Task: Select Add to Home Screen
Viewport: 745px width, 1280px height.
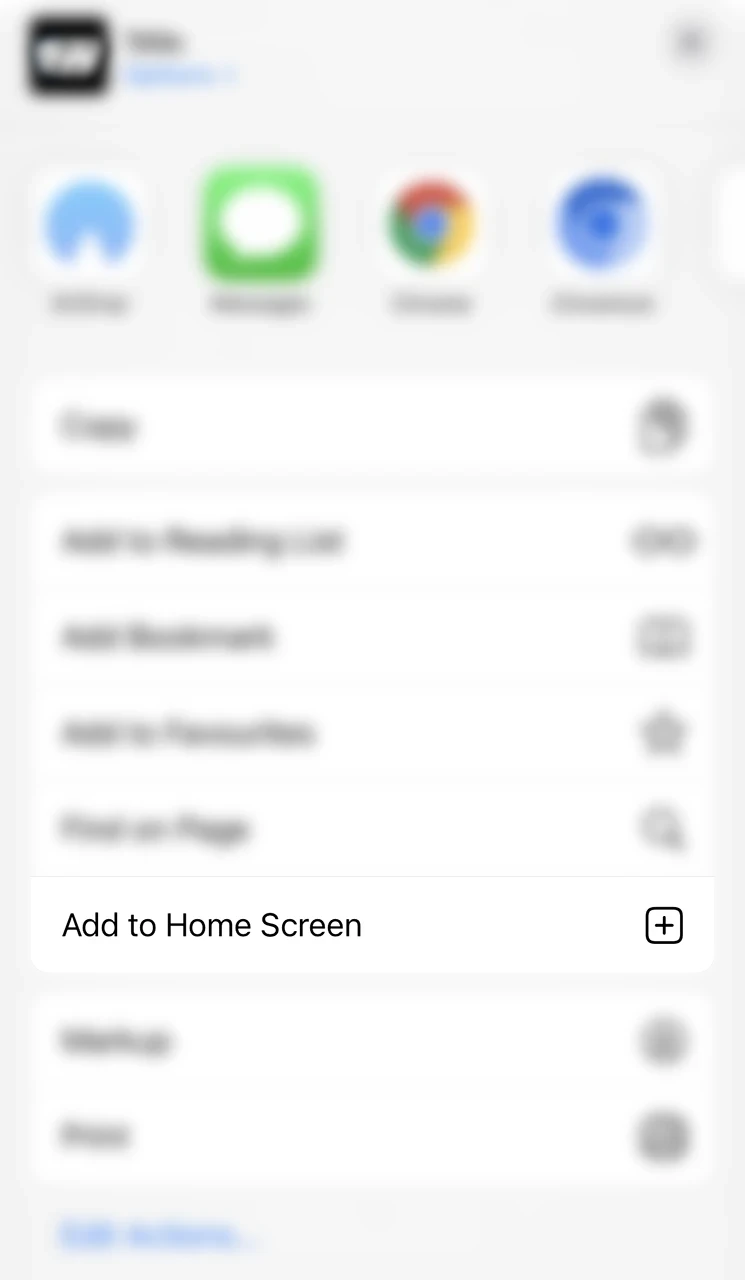Action: (x=372, y=925)
